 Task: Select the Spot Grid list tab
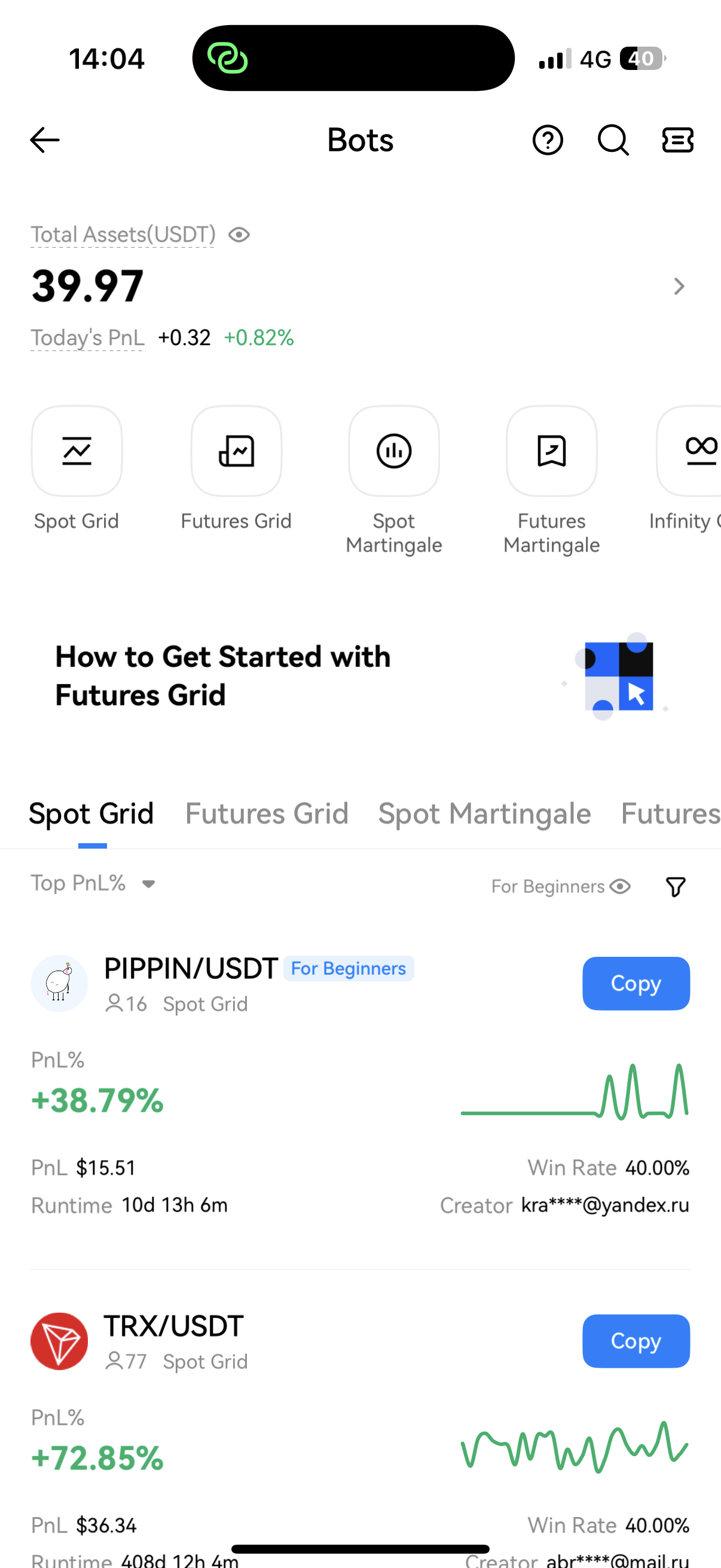coord(91,814)
